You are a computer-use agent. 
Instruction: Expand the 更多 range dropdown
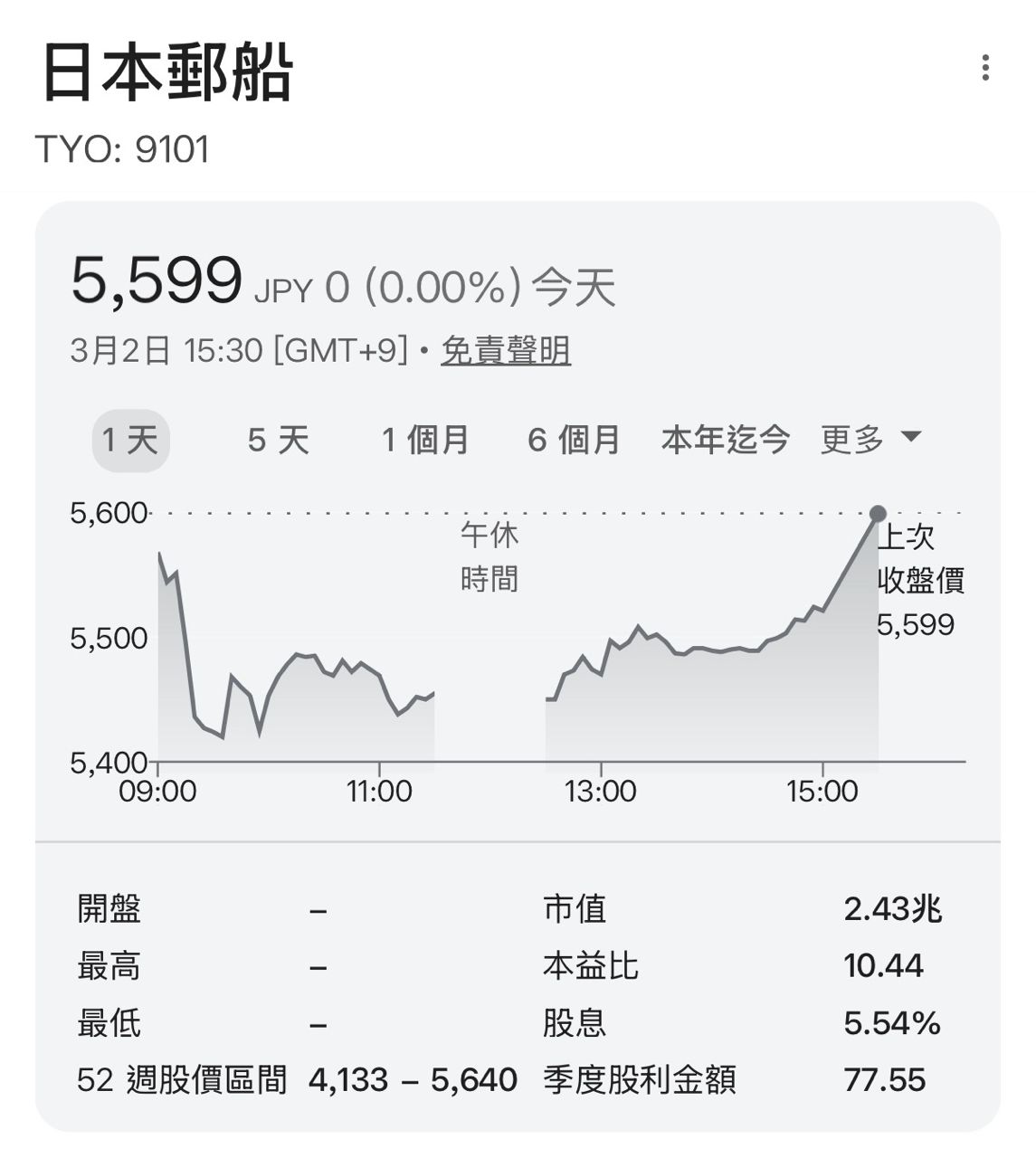tap(870, 440)
